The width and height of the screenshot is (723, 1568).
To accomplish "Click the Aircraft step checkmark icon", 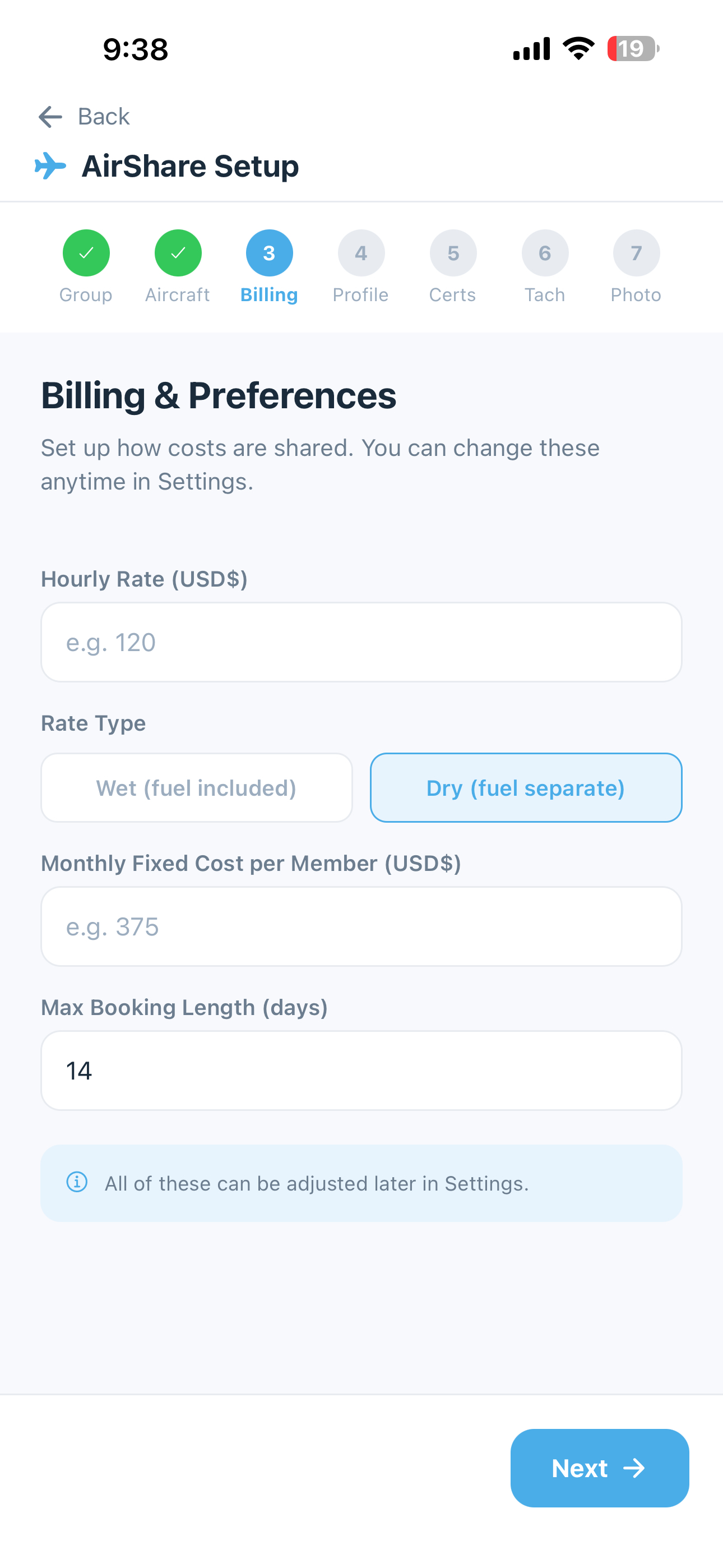I will click(x=178, y=252).
